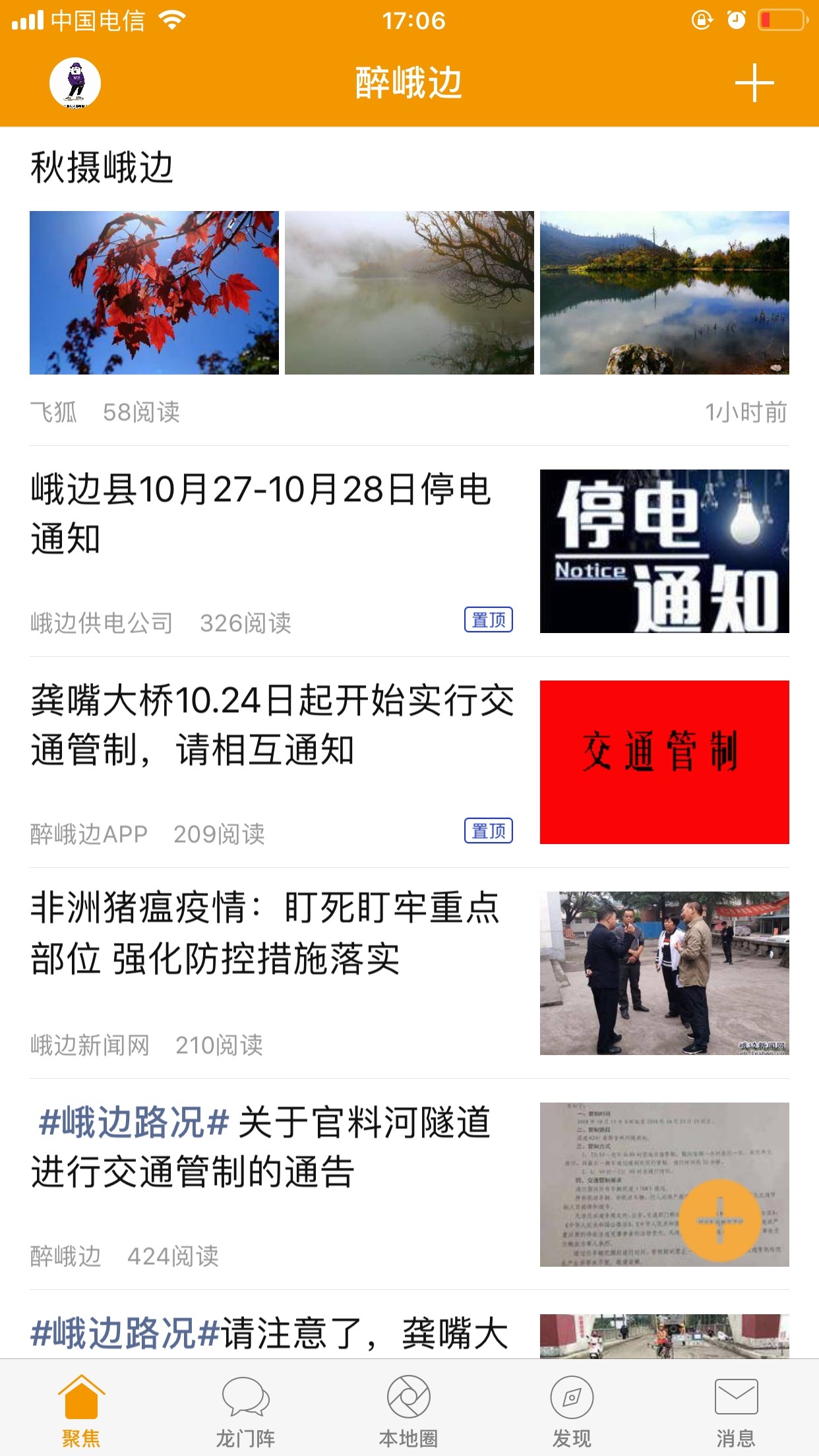Image resolution: width=819 pixels, height=1456 pixels.
Task: Open the 发现 tab
Action: coord(572,1410)
